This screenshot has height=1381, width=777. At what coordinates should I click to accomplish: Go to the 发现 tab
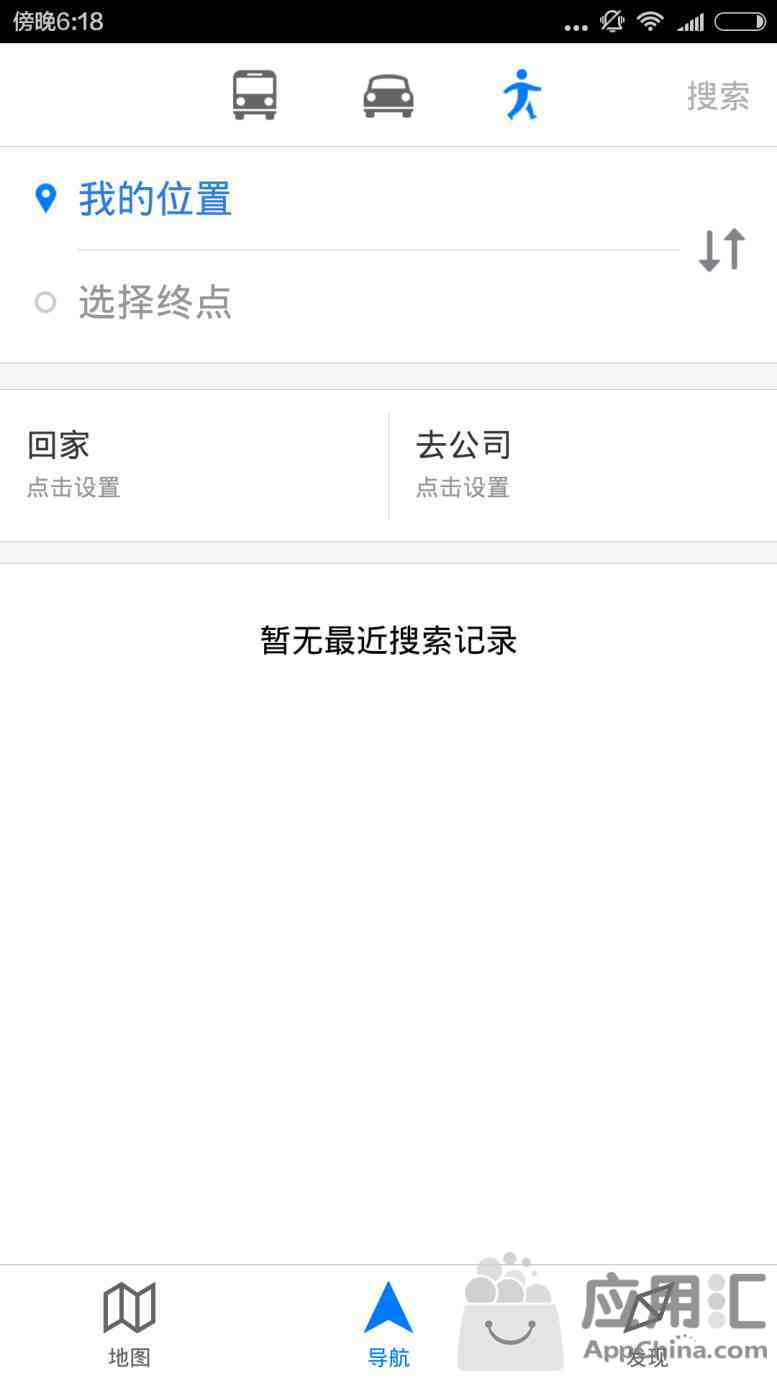click(647, 1324)
